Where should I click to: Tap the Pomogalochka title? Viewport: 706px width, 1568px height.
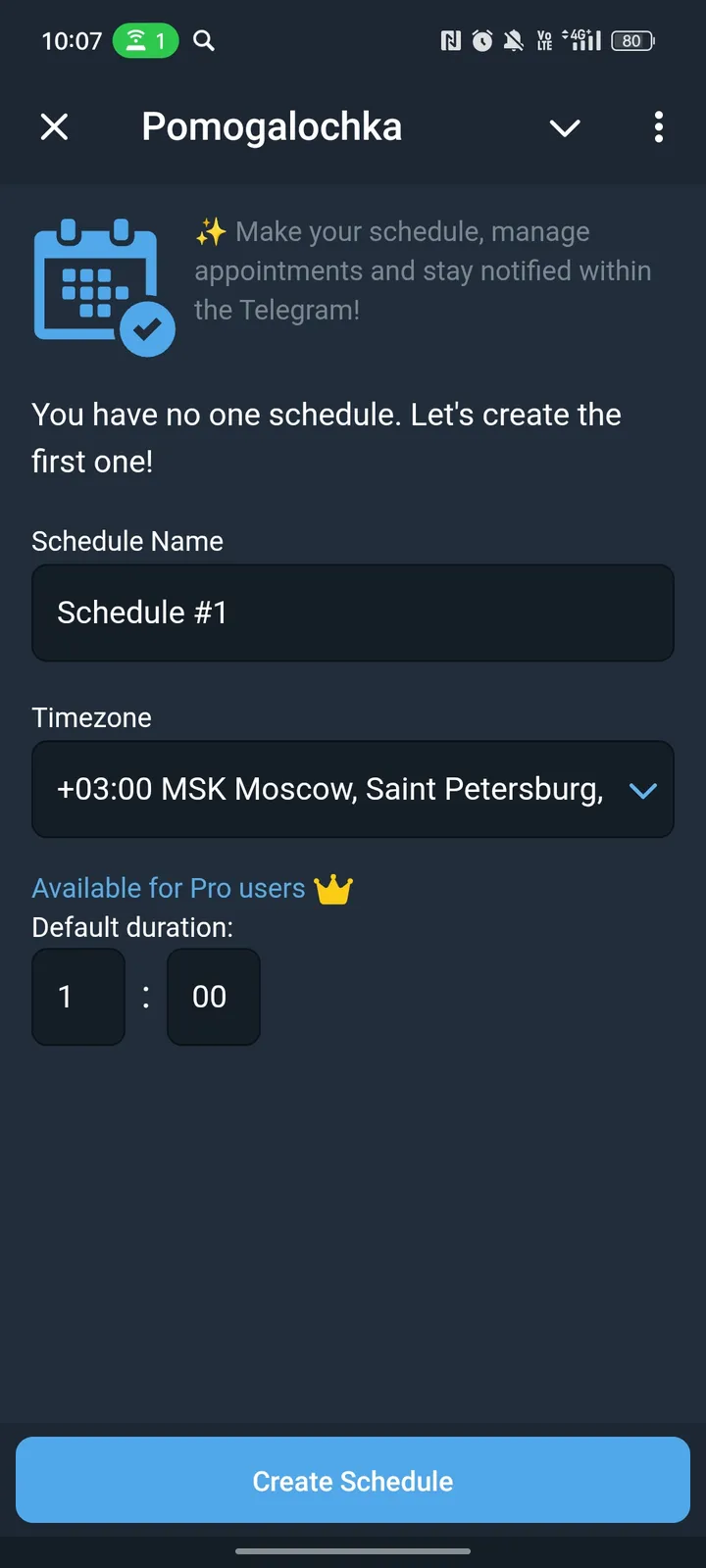pyautogui.click(x=272, y=126)
